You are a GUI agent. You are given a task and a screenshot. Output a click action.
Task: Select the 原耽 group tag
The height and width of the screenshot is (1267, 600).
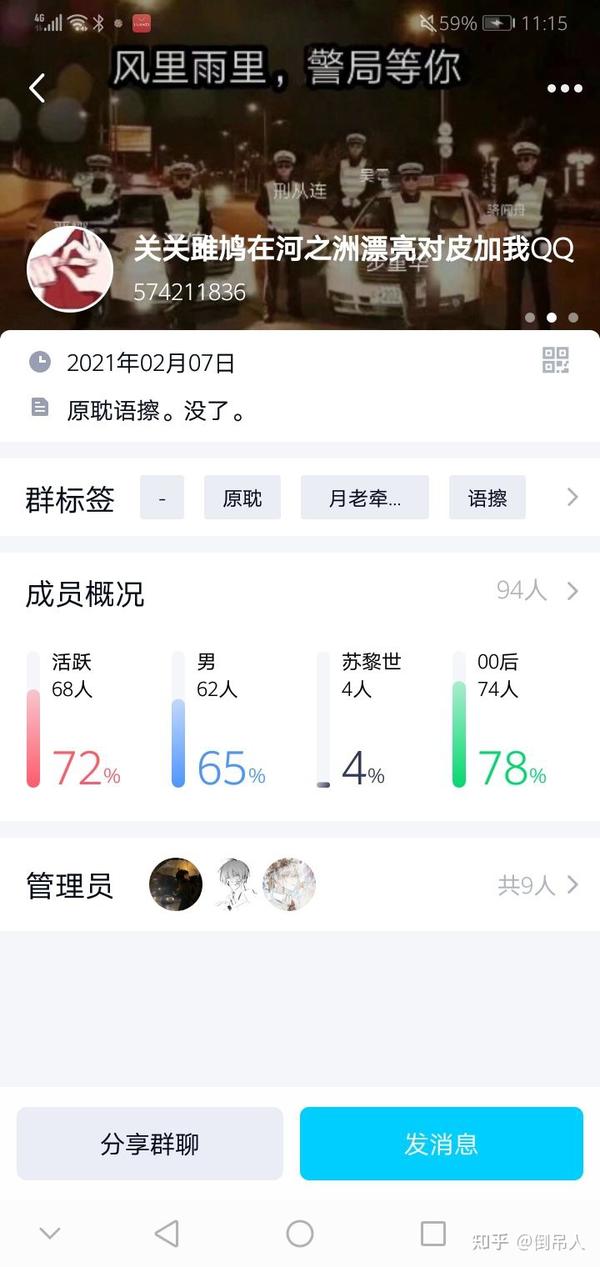tap(242, 498)
